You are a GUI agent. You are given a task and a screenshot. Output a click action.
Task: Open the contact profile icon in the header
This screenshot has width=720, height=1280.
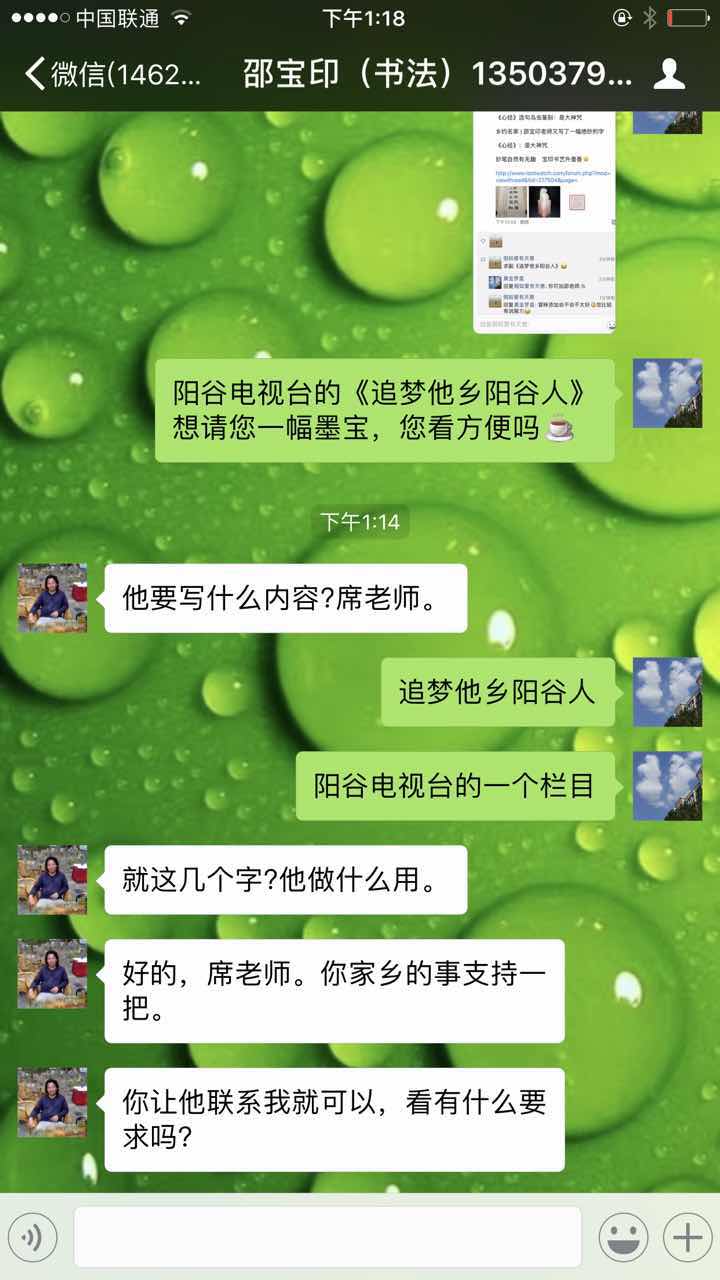coord(668,74)
